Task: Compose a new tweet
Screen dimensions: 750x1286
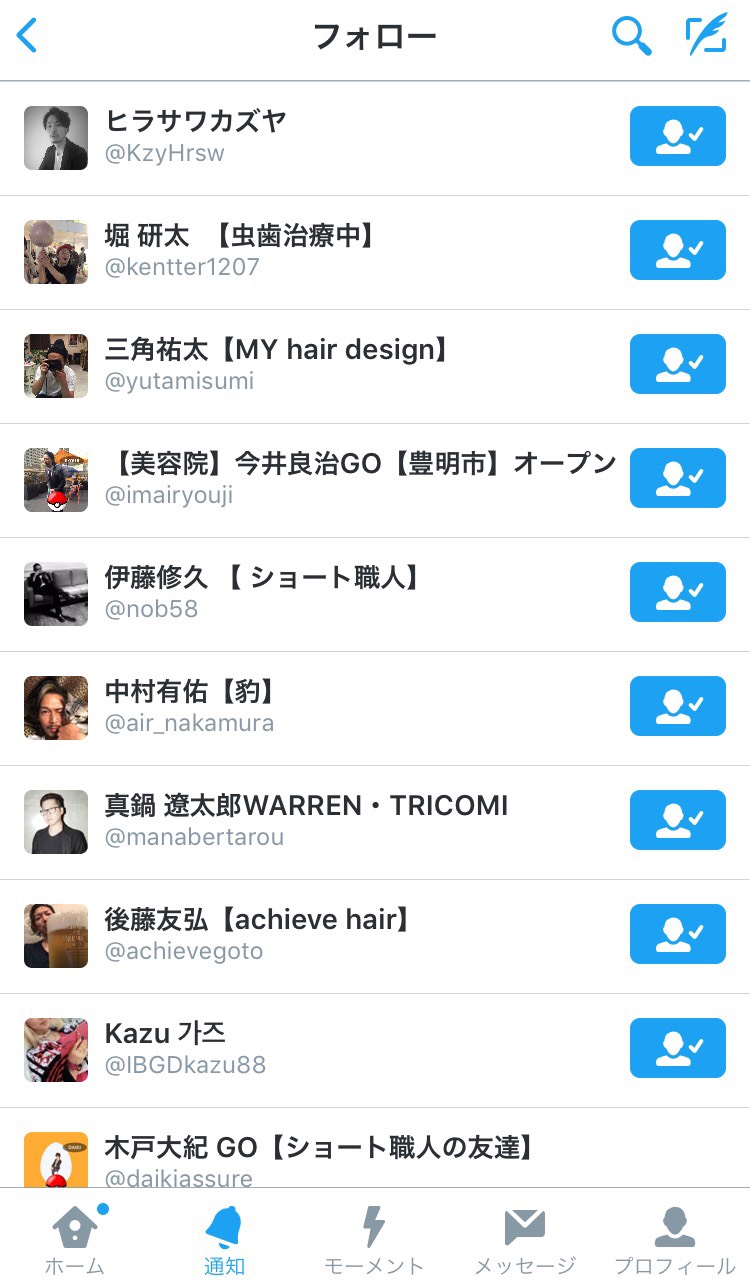Action: pyautogui.click(x=705, y=37)
